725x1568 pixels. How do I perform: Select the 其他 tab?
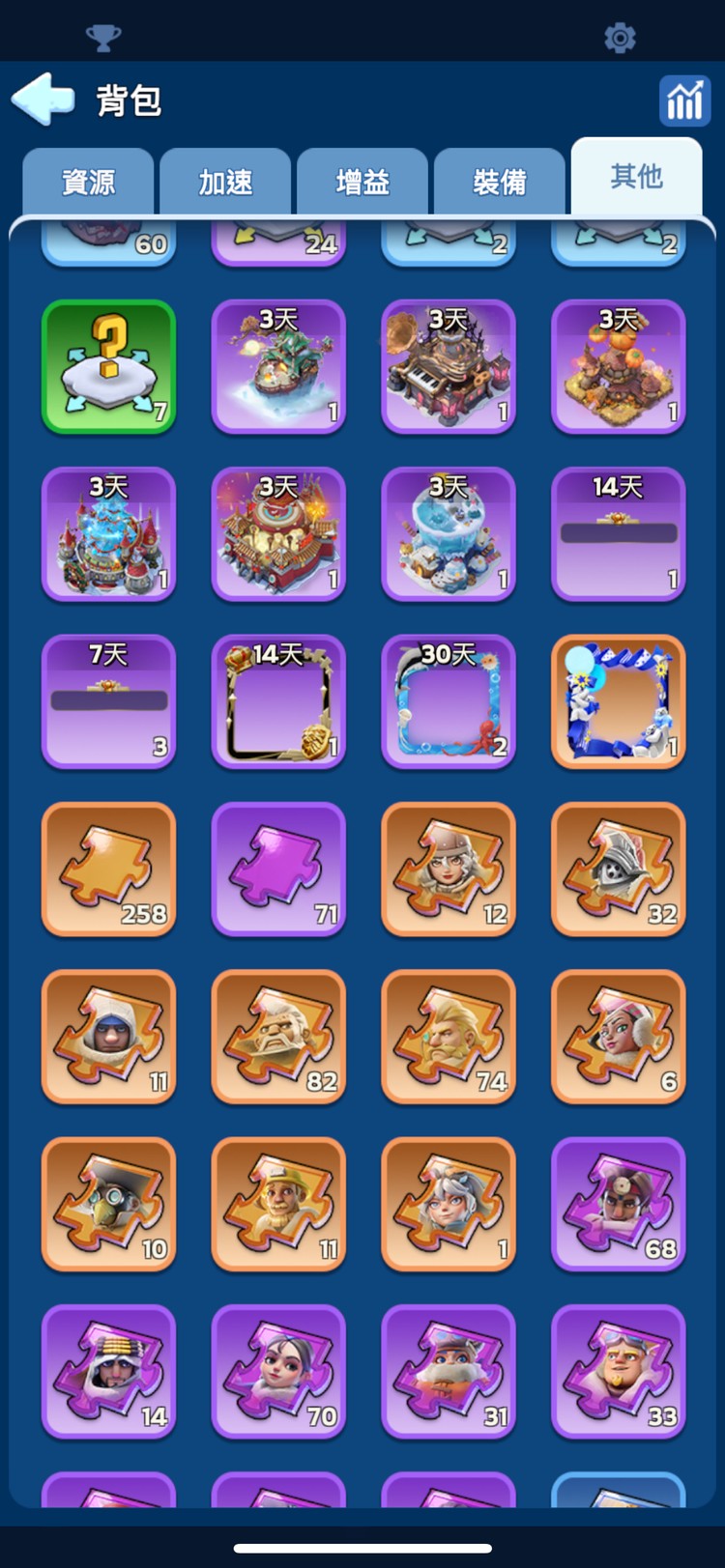point(636,177)
